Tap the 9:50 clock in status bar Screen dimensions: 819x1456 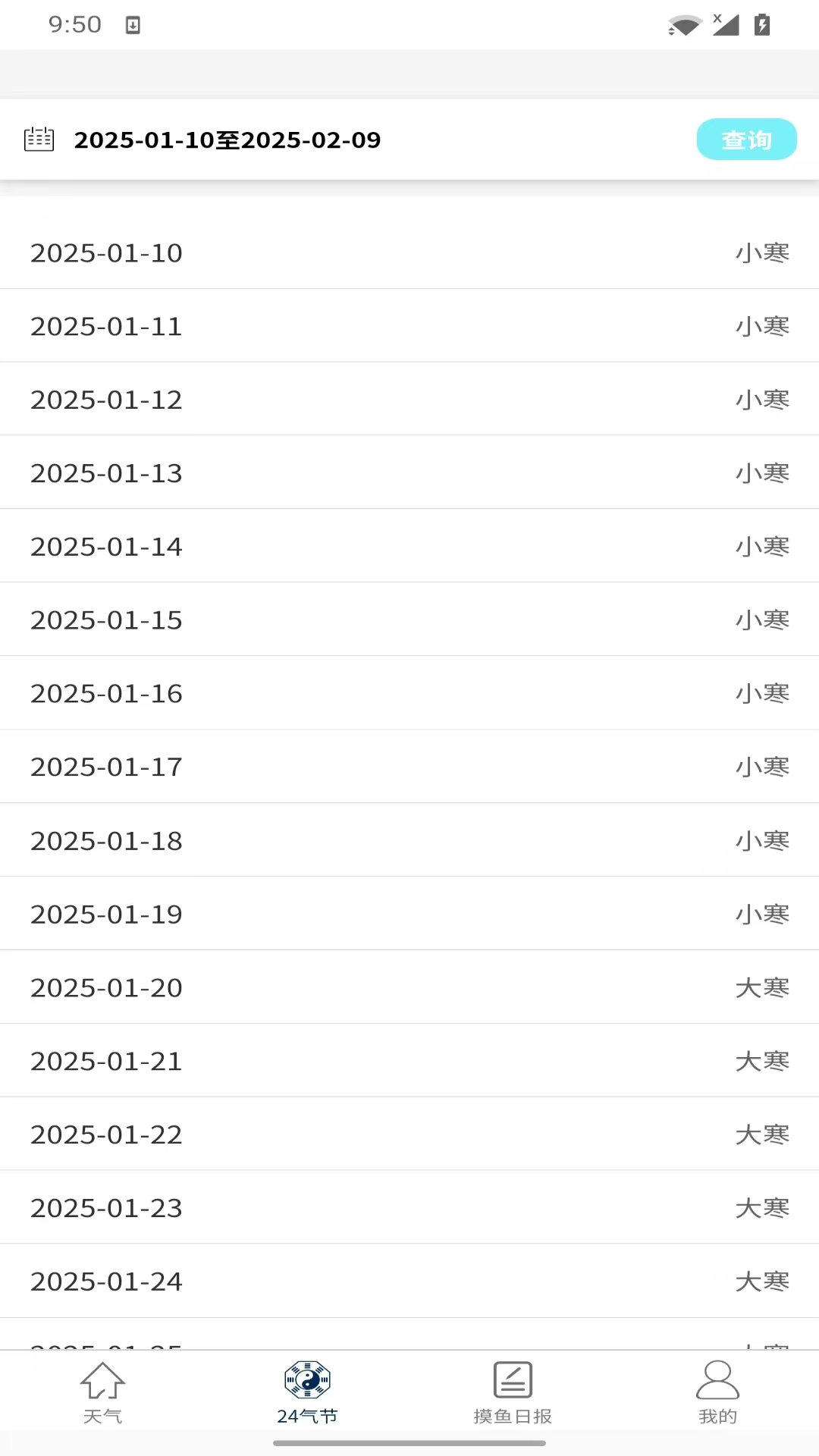click(x=77, y=24)
